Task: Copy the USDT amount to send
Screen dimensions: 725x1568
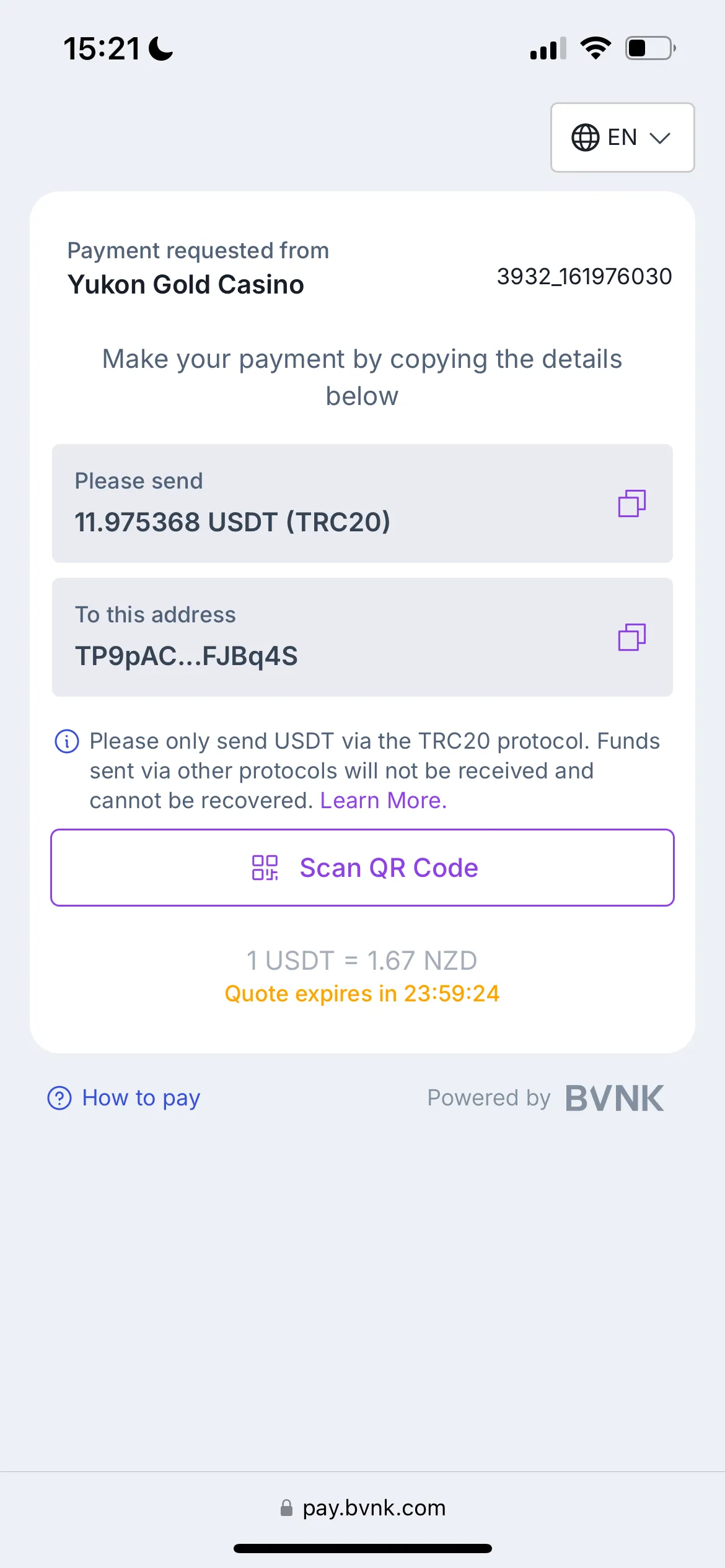Action: click(x=631, y=503)
